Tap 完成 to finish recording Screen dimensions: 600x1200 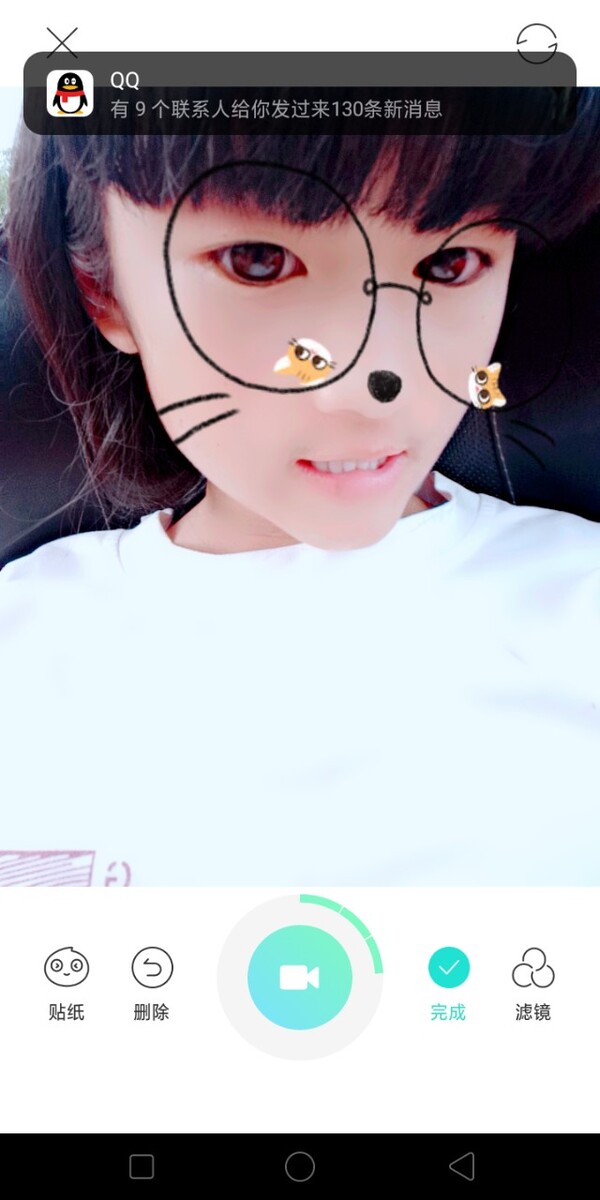pyautogui.click(x=449, y=980)
